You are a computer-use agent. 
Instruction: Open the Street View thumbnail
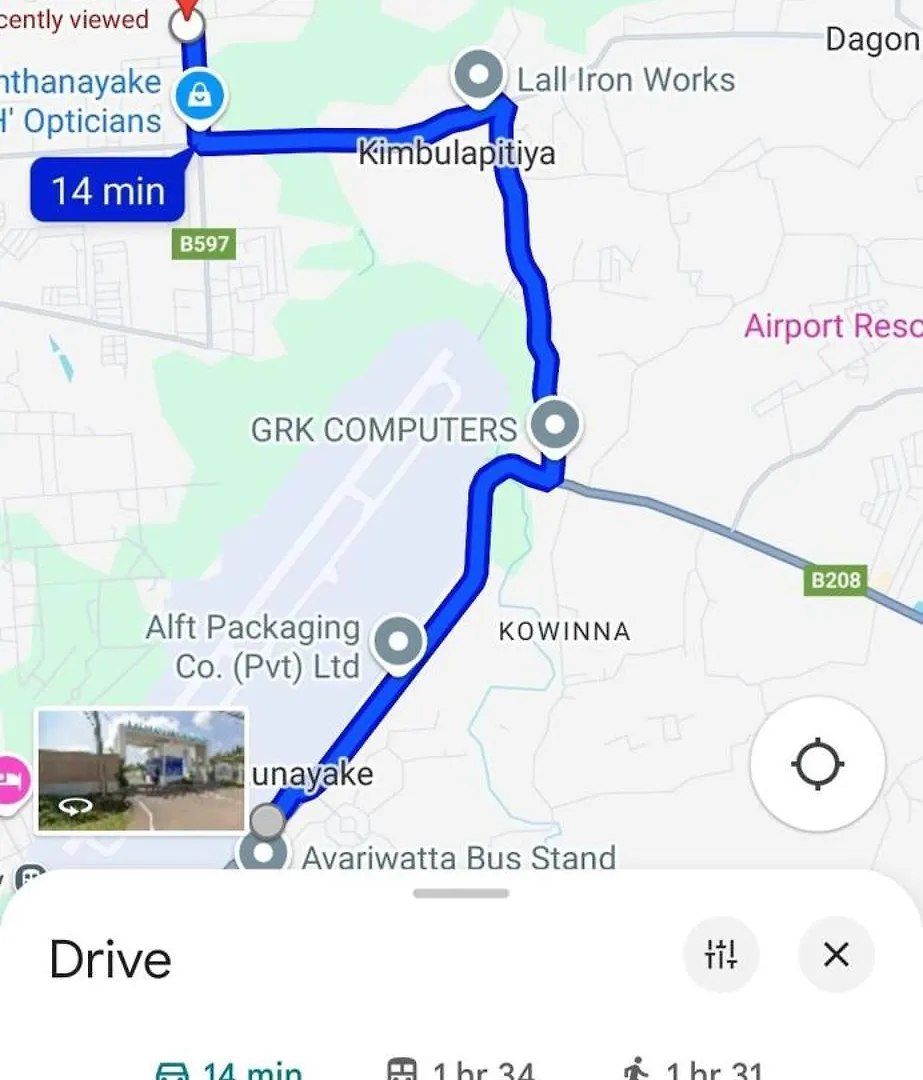(140, 771)
